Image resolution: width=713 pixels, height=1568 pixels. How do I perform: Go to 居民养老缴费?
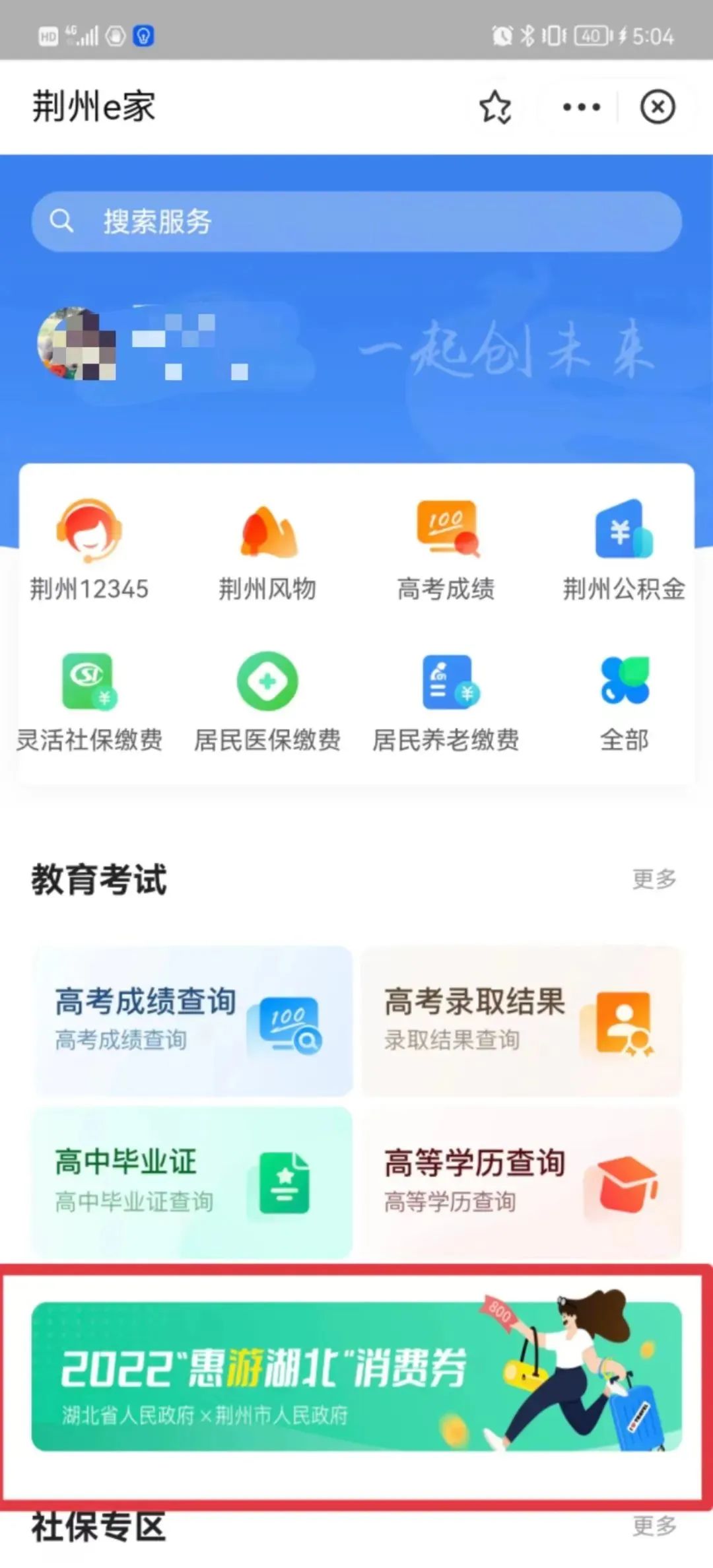[x=446, y=701]
